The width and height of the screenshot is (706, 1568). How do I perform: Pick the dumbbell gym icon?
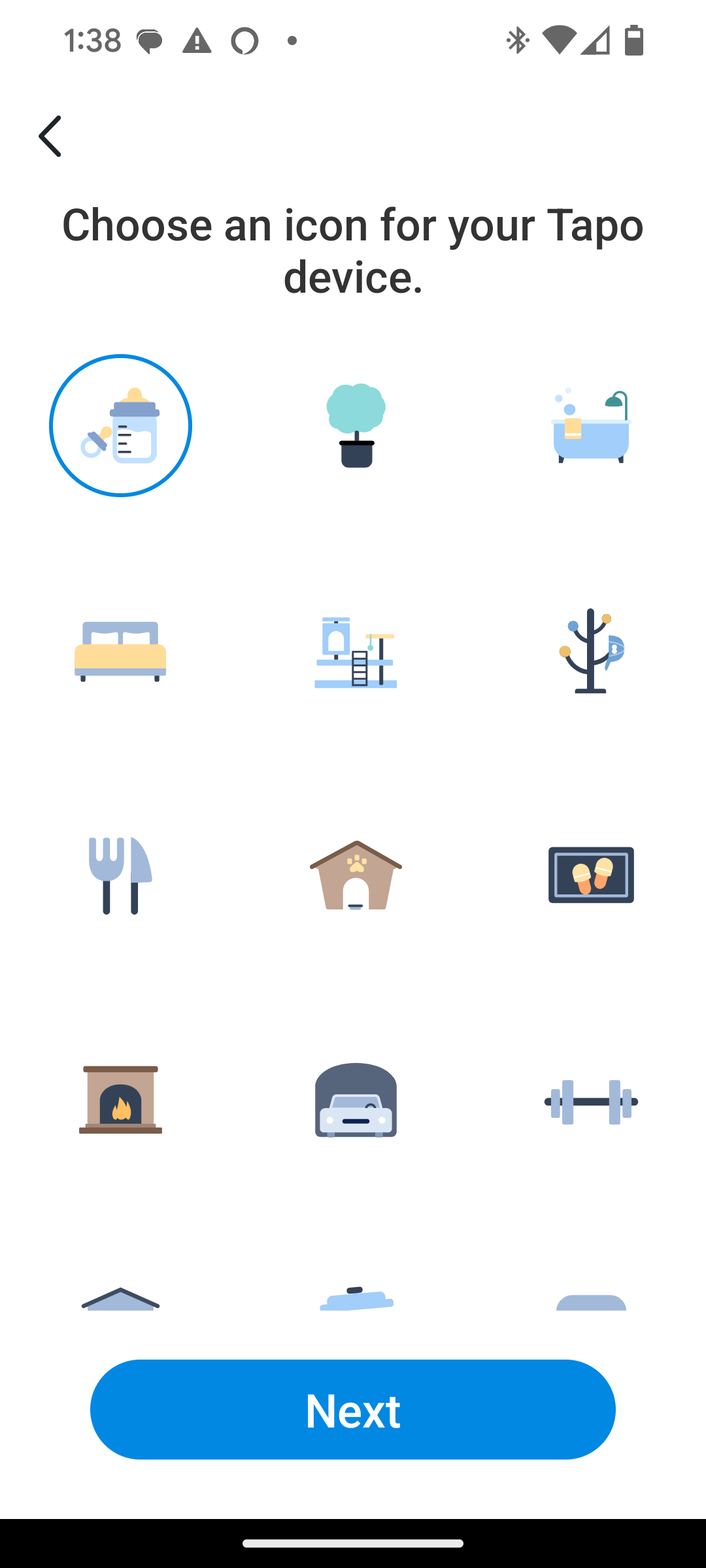tap(591, 1101)
